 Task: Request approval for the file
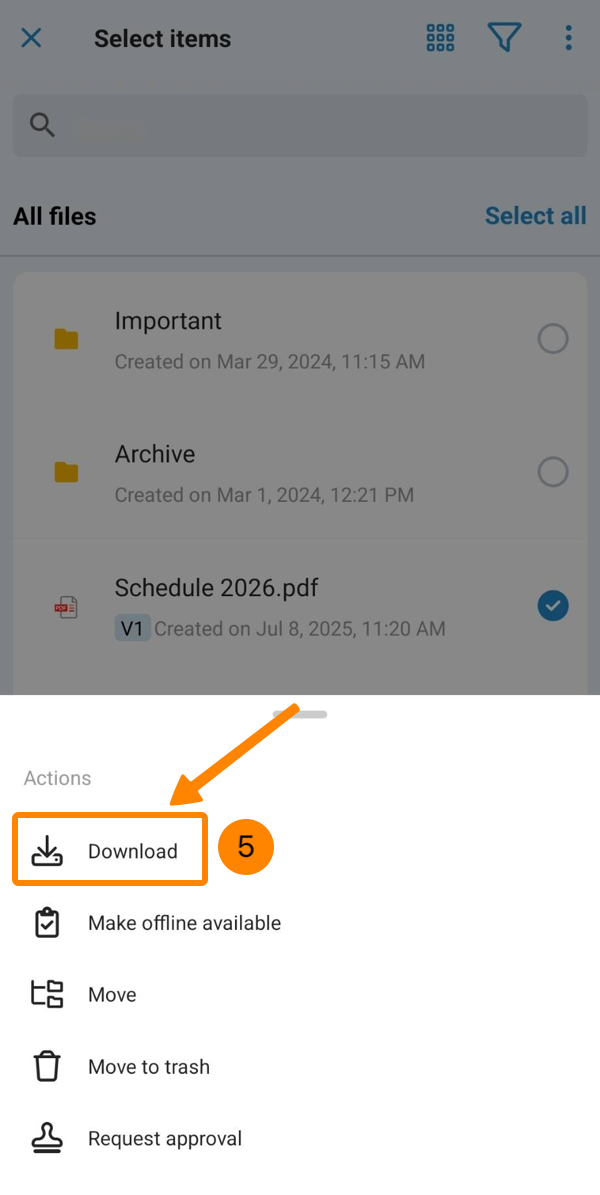coord(164,1139)
